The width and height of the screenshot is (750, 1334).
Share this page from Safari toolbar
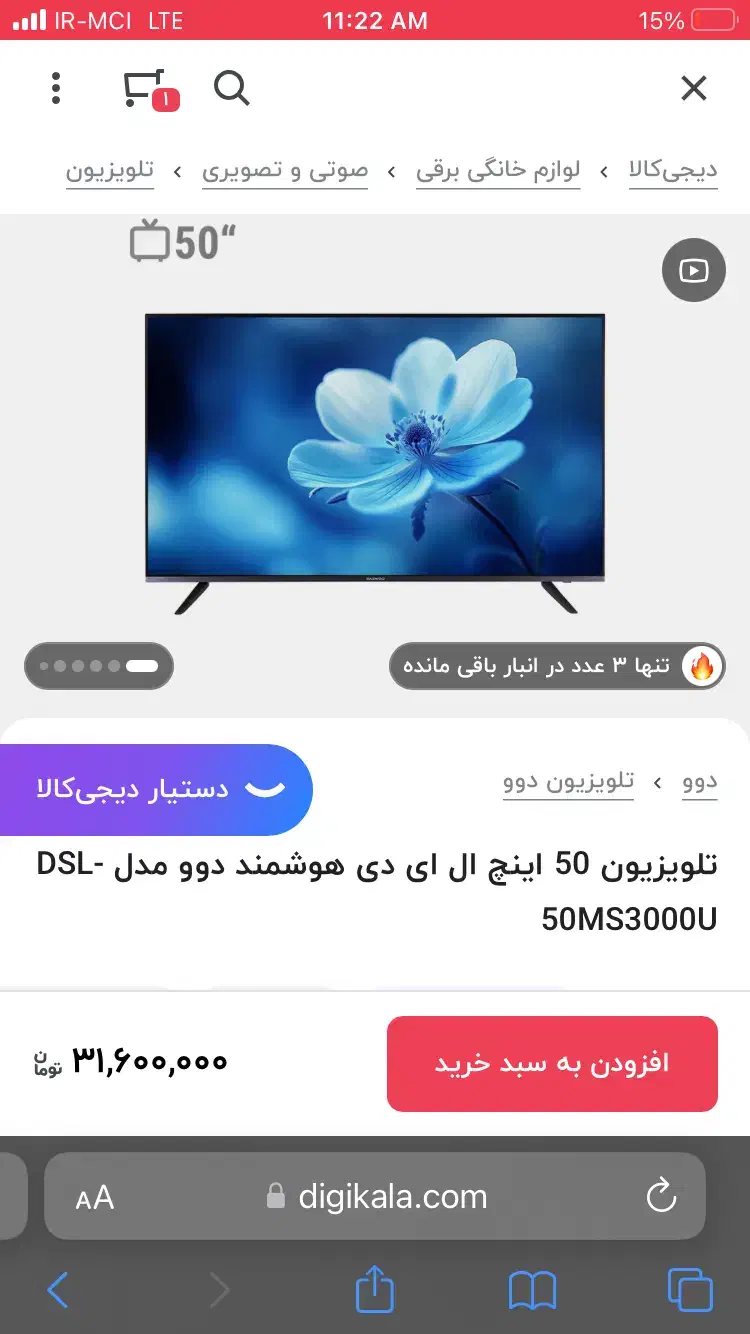375,1290
